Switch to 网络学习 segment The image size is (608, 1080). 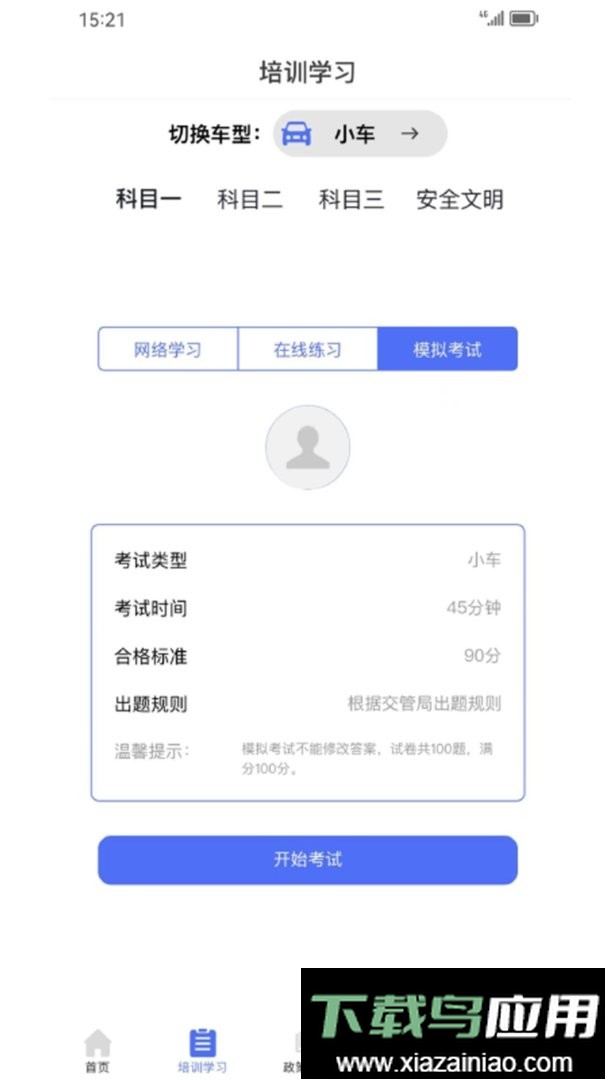[168, 349]
